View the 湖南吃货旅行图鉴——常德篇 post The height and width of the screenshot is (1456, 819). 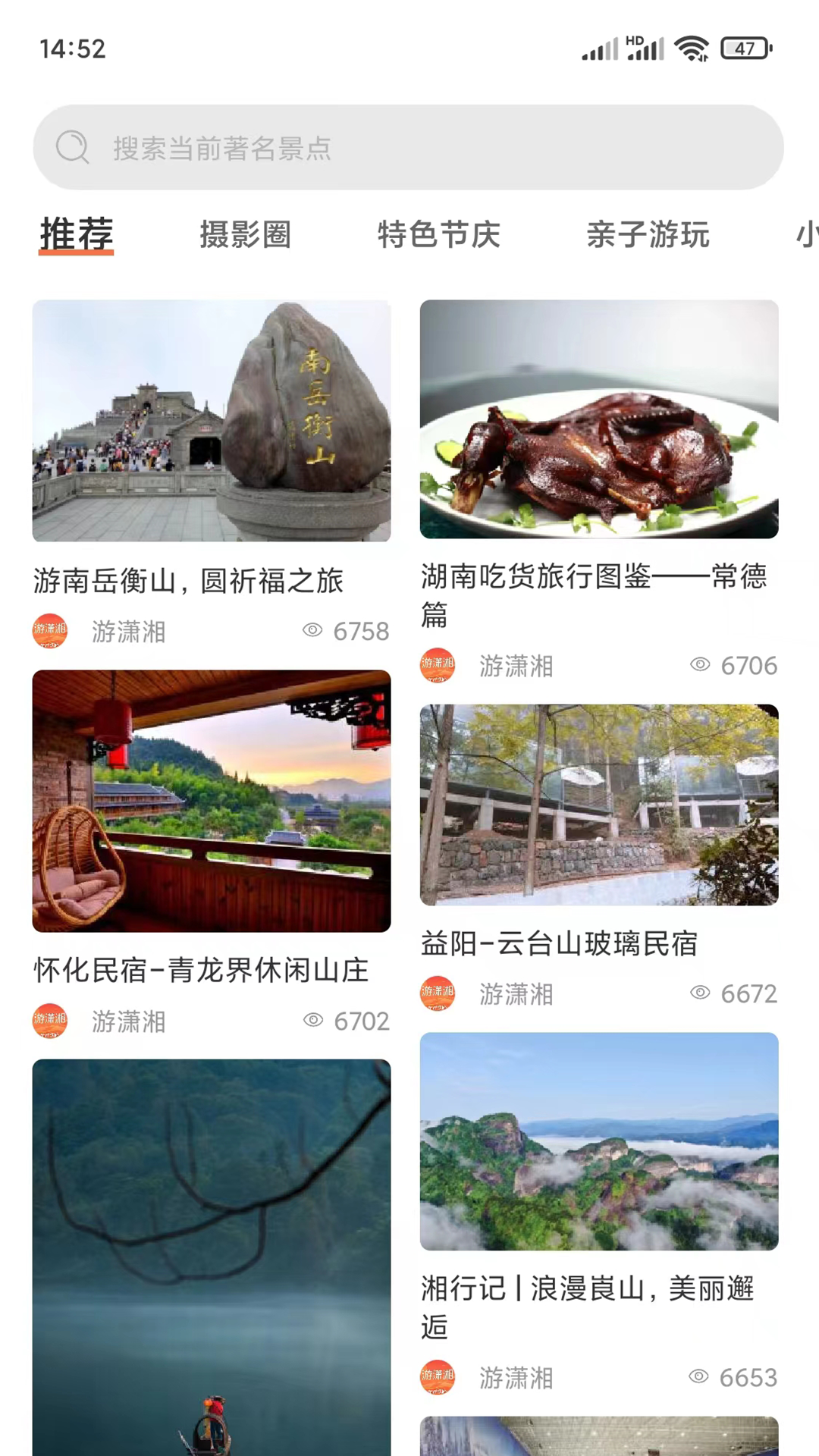pos(599,420)
